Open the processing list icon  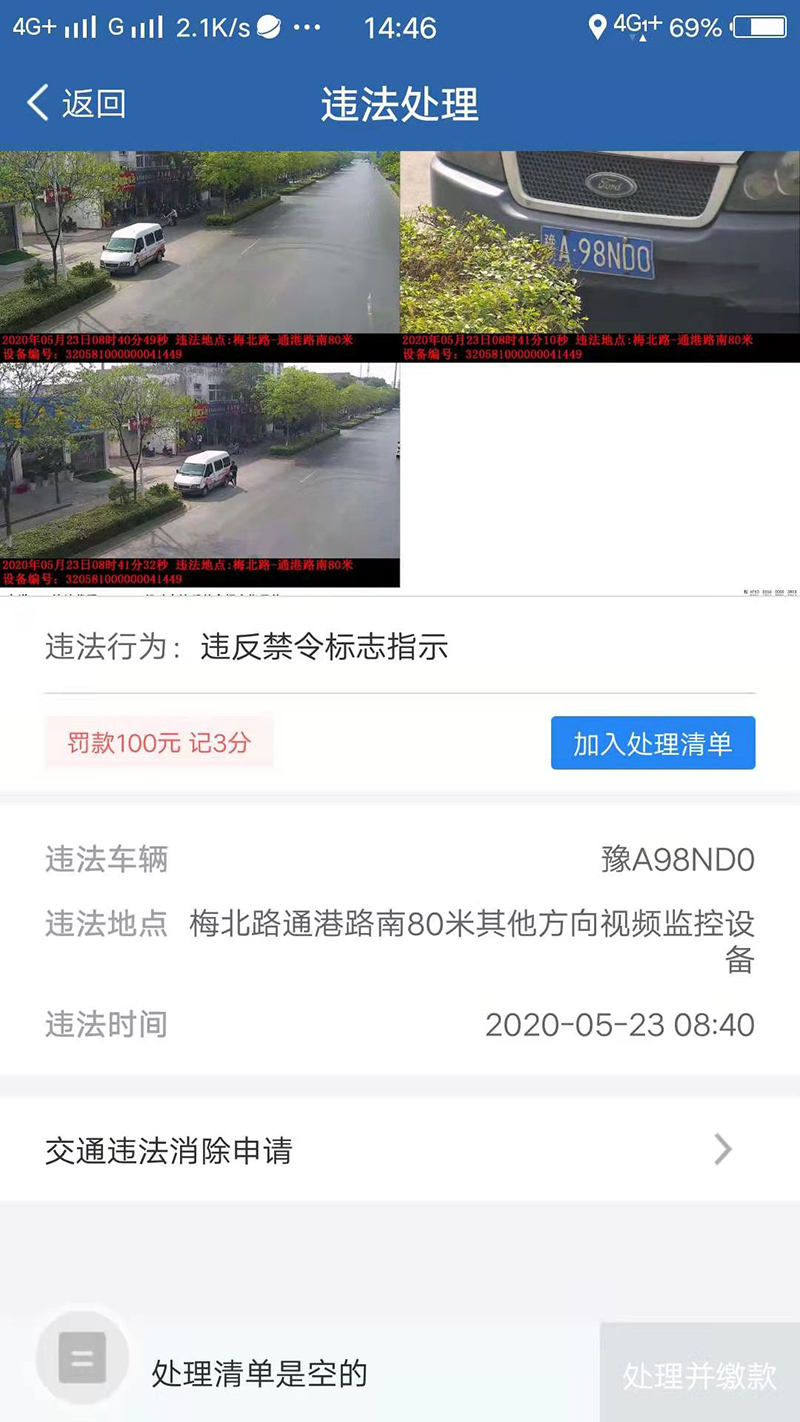[x=82, y=1358]
